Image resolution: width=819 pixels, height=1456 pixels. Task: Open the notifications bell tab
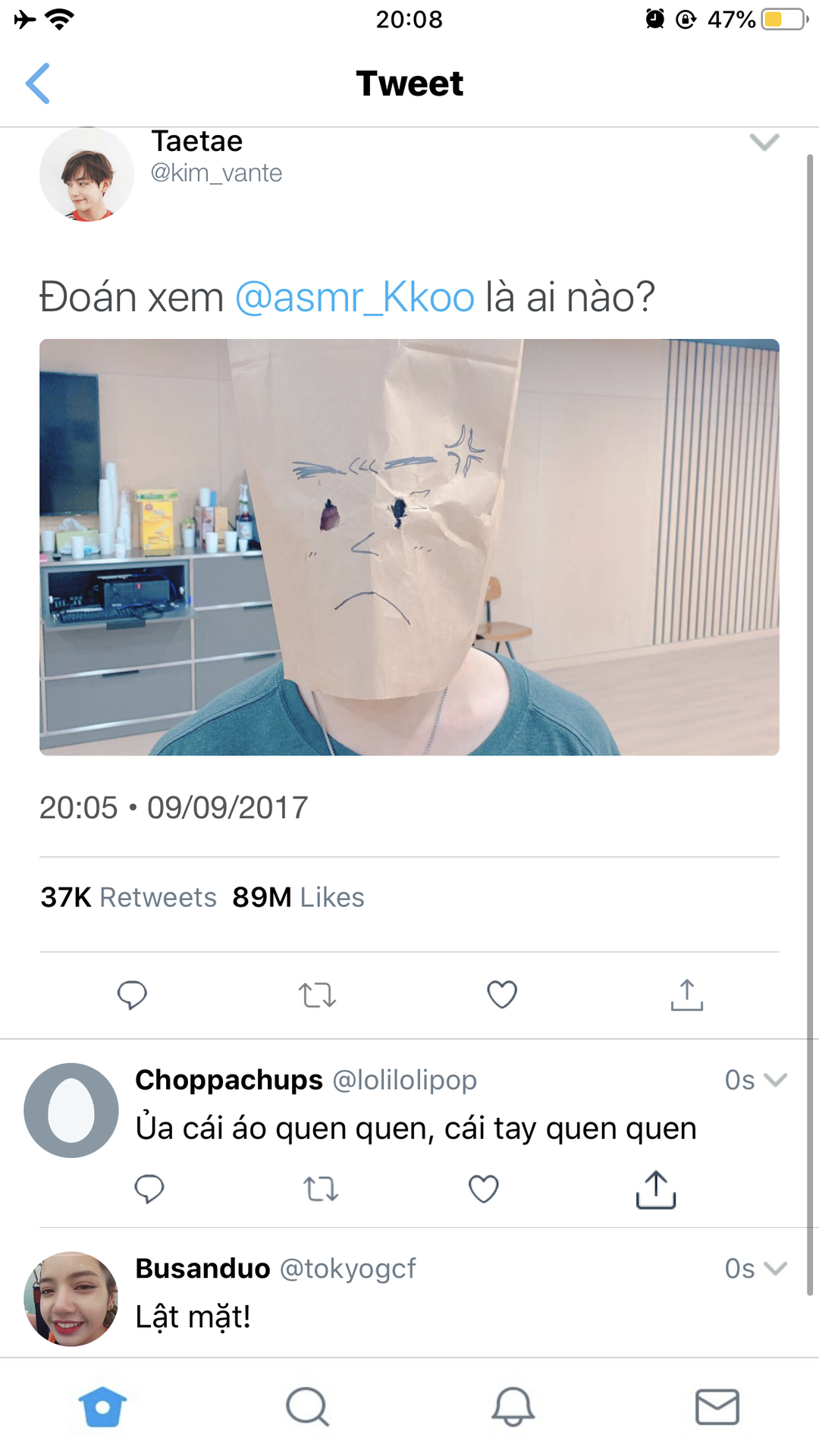coord(513,1407)
